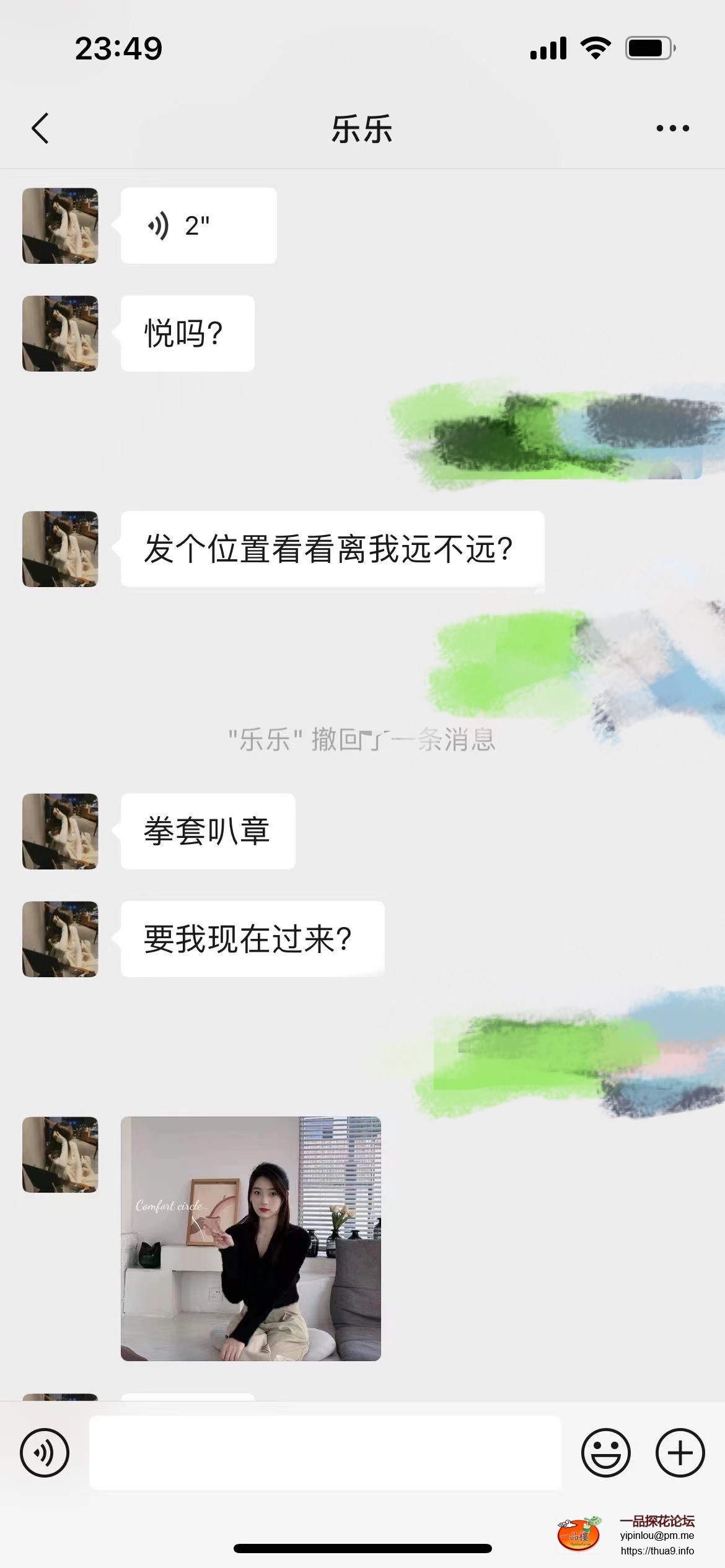The width and height of the screenshot is (725, 1568).
Task: Play the 2-second voice message
Action: (x=197, y=225)
